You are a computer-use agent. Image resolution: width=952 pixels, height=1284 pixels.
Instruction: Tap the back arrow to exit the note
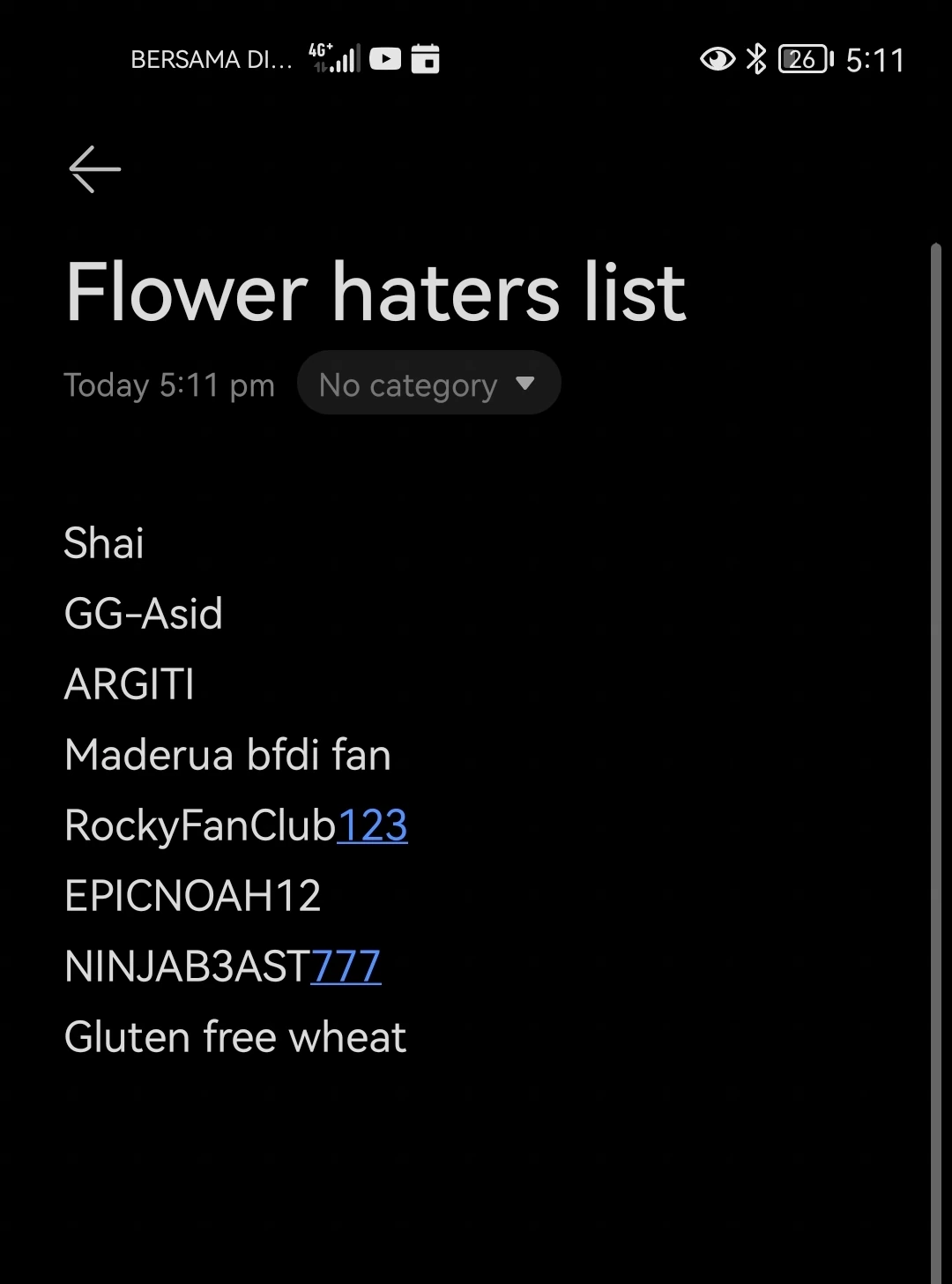(94, 169)
